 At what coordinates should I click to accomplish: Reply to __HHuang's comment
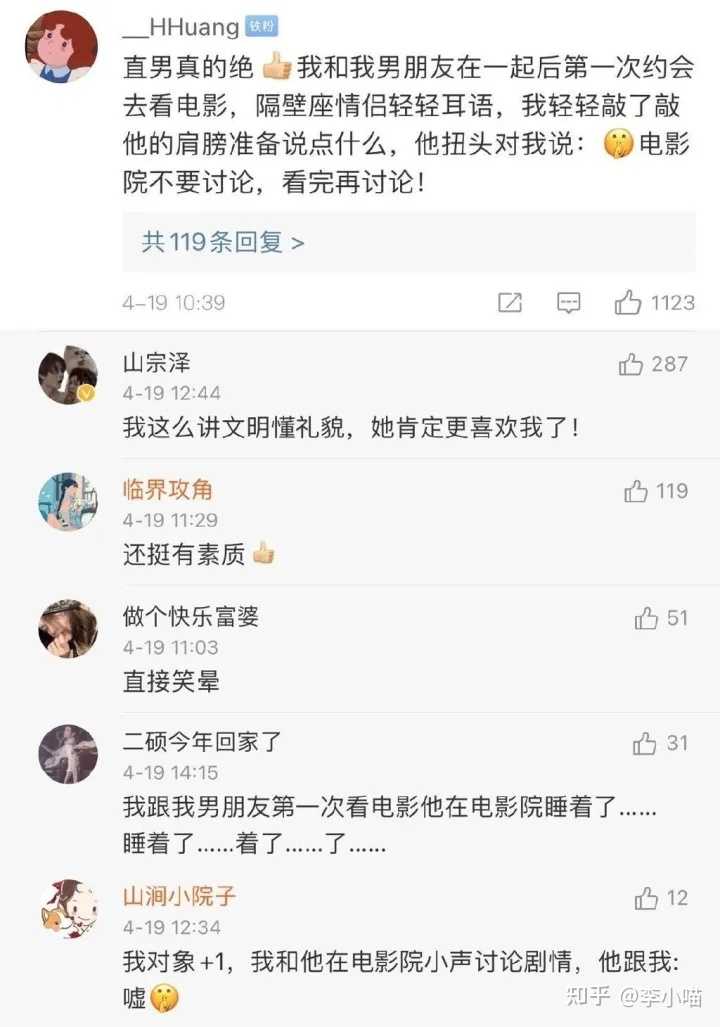[x=569, y=302]
